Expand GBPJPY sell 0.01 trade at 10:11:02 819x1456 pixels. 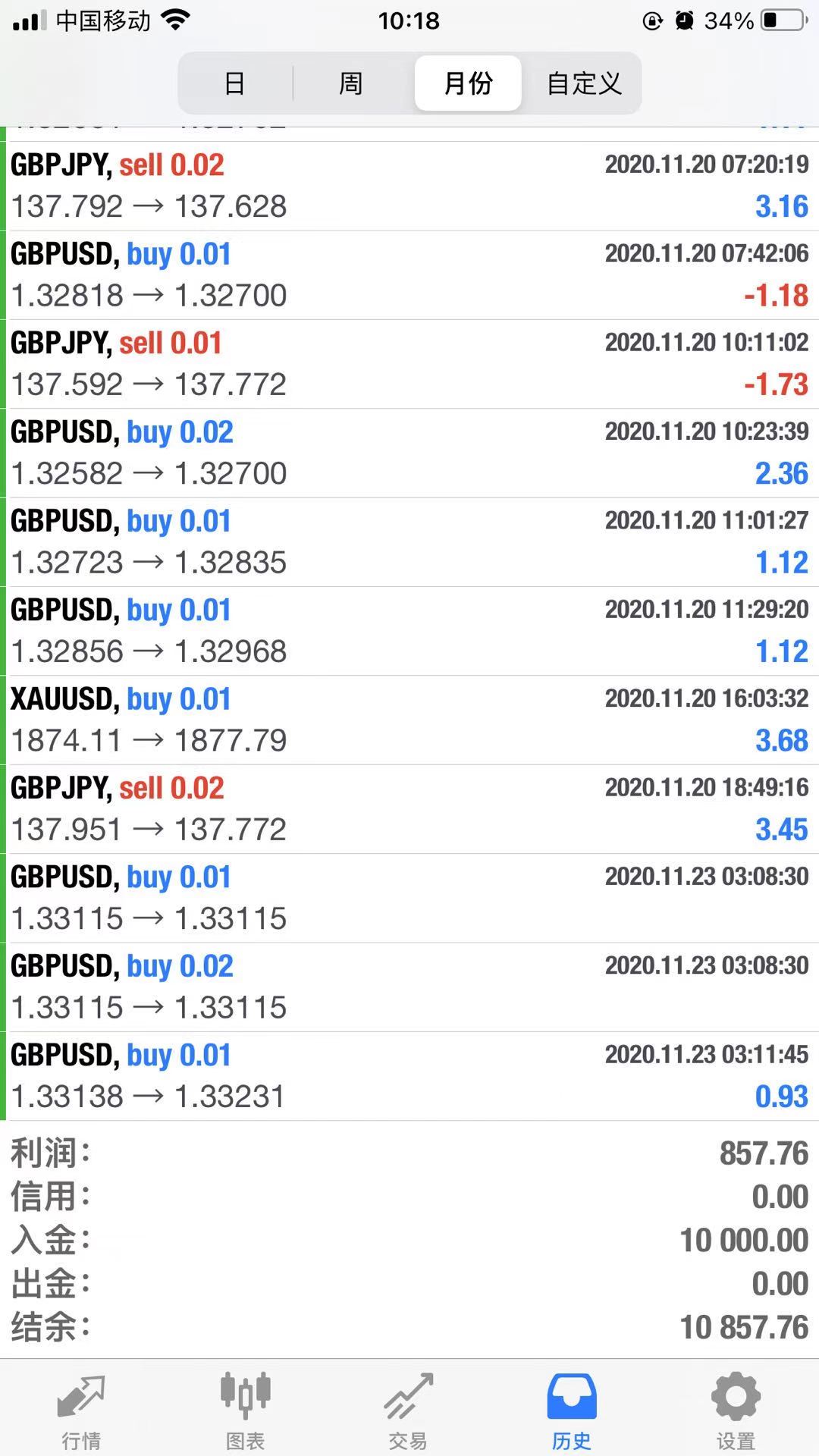[x=409, y=364]
